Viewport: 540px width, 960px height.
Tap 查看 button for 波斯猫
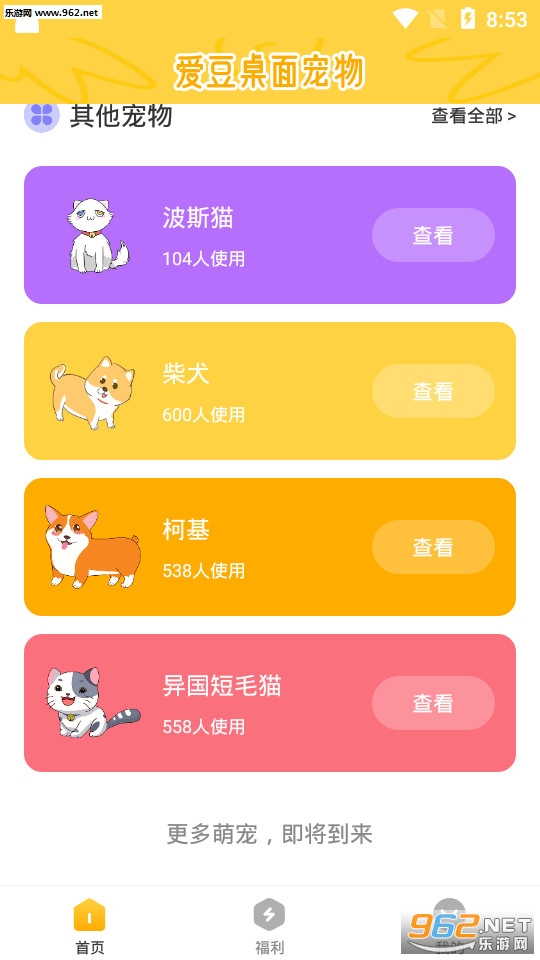tap(433, 235)
